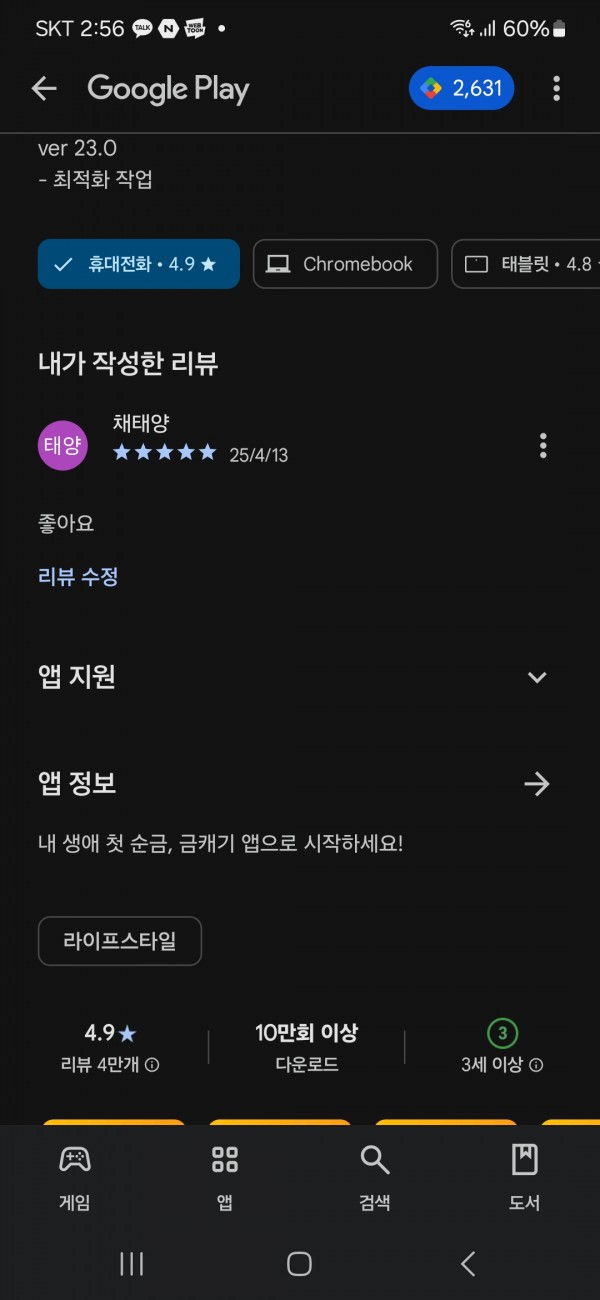Select the 휴대전화 4.9 rating chip
Screen dimensions: 600x1300
[139, 264]
